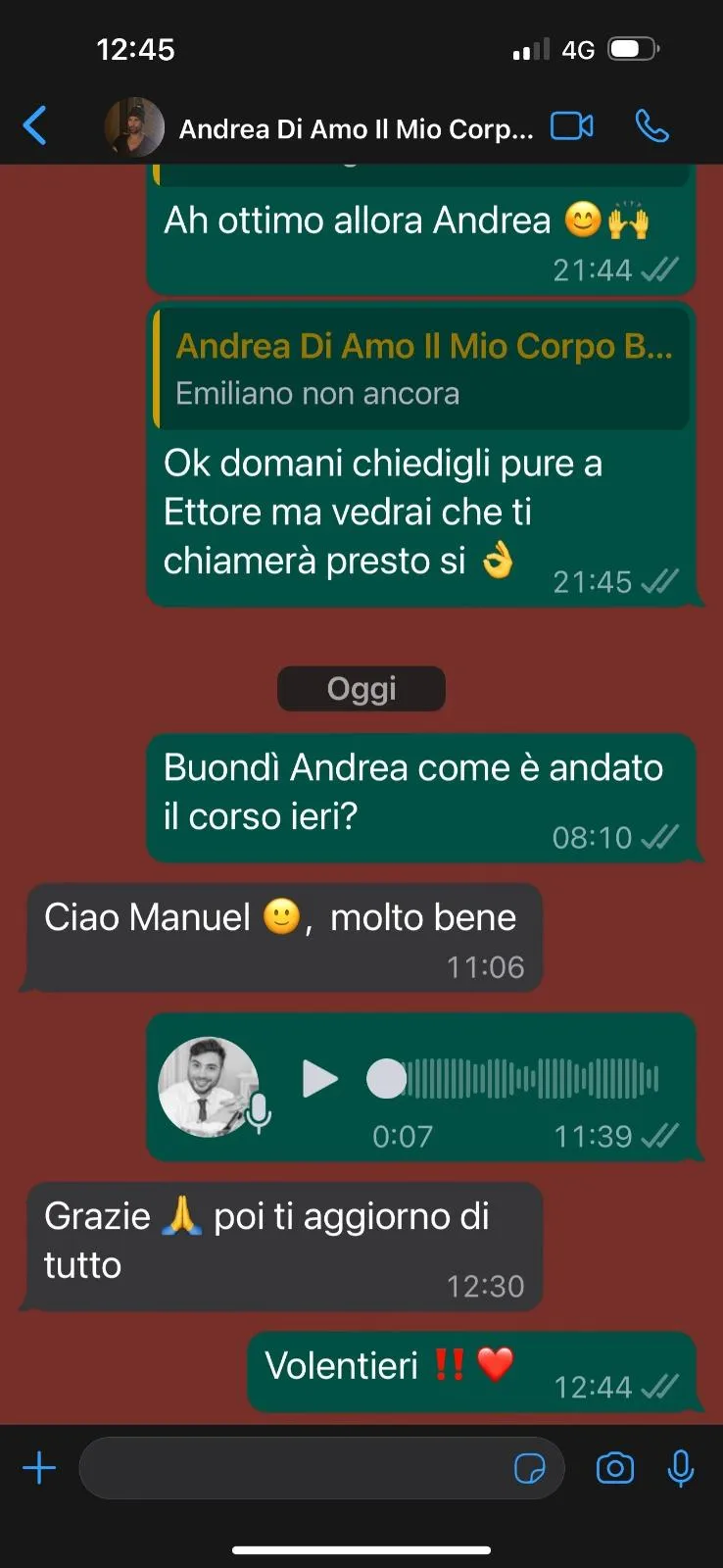The height and width of the screenshot is (1568, 723).
Task: Start a video call with Andrea
Action: click(572, 126)
